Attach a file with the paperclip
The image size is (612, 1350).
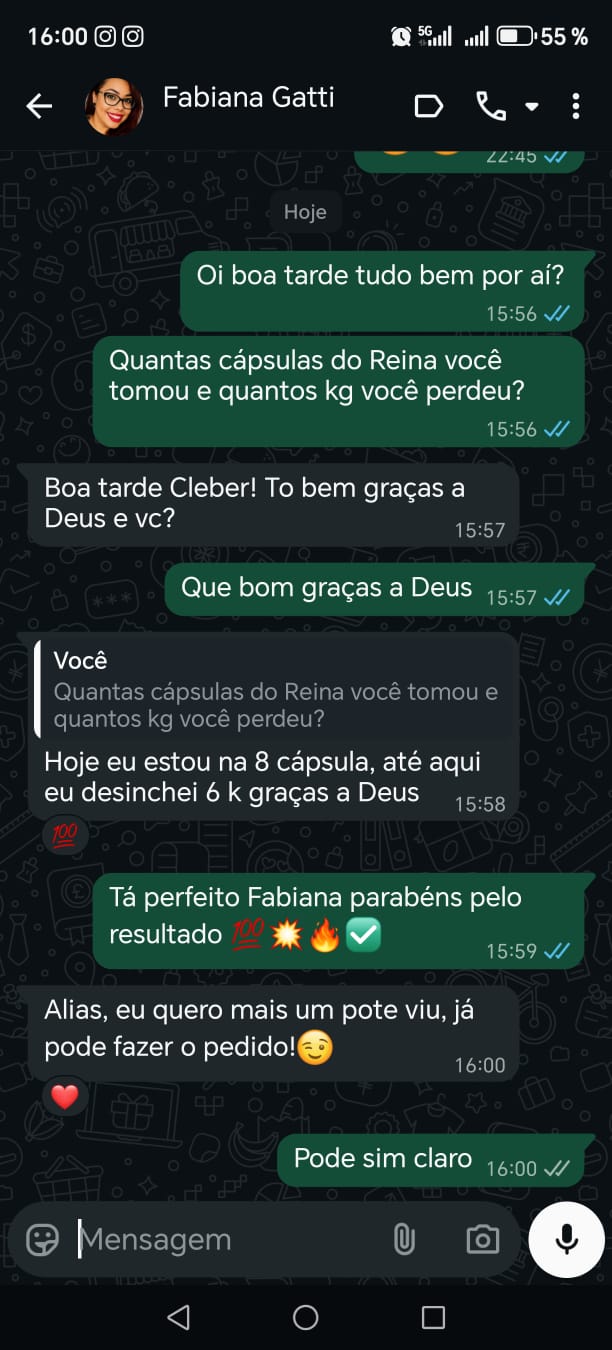(x=403, y=1240)
